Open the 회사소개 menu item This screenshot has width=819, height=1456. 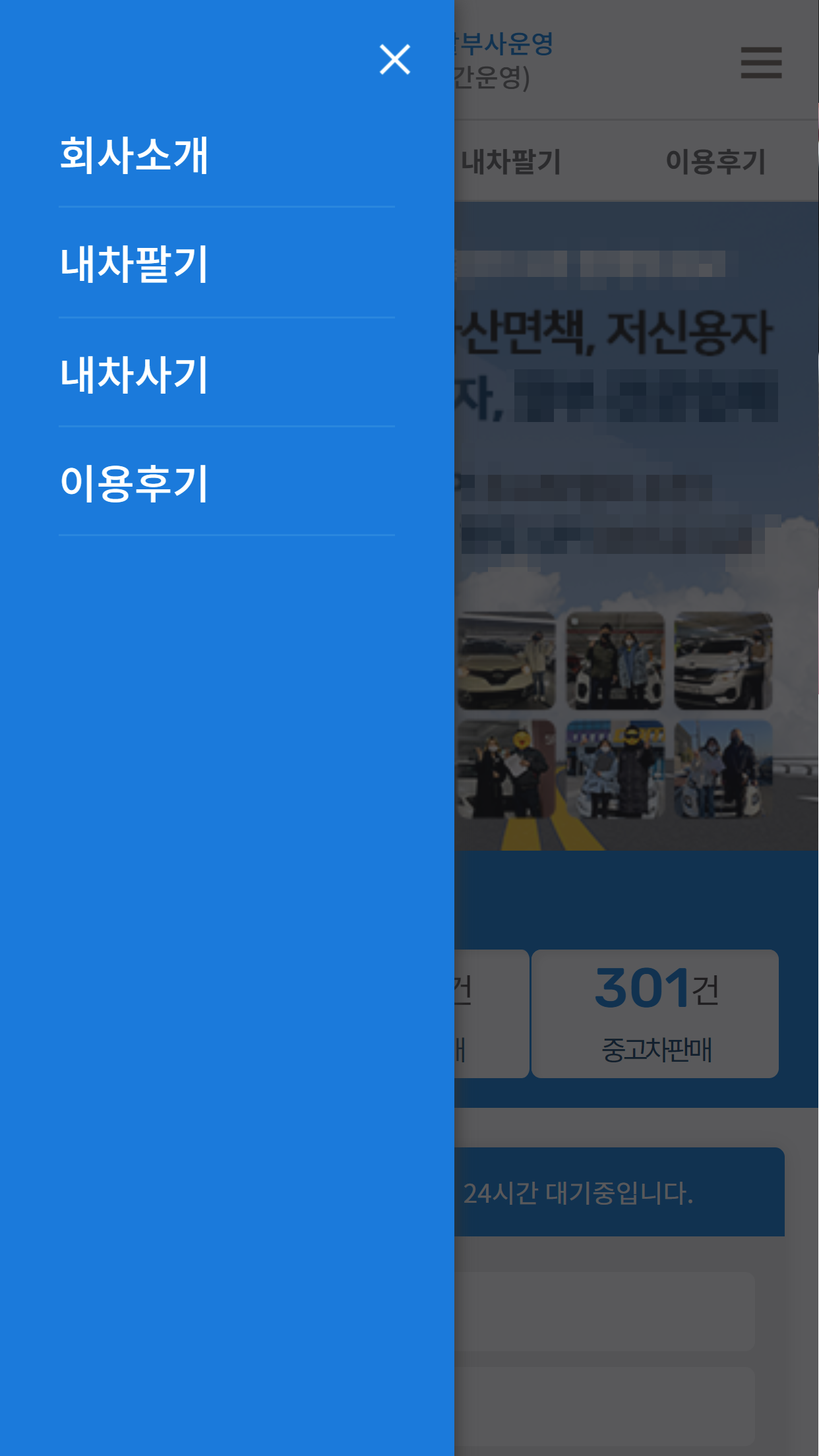pos(134,156)
